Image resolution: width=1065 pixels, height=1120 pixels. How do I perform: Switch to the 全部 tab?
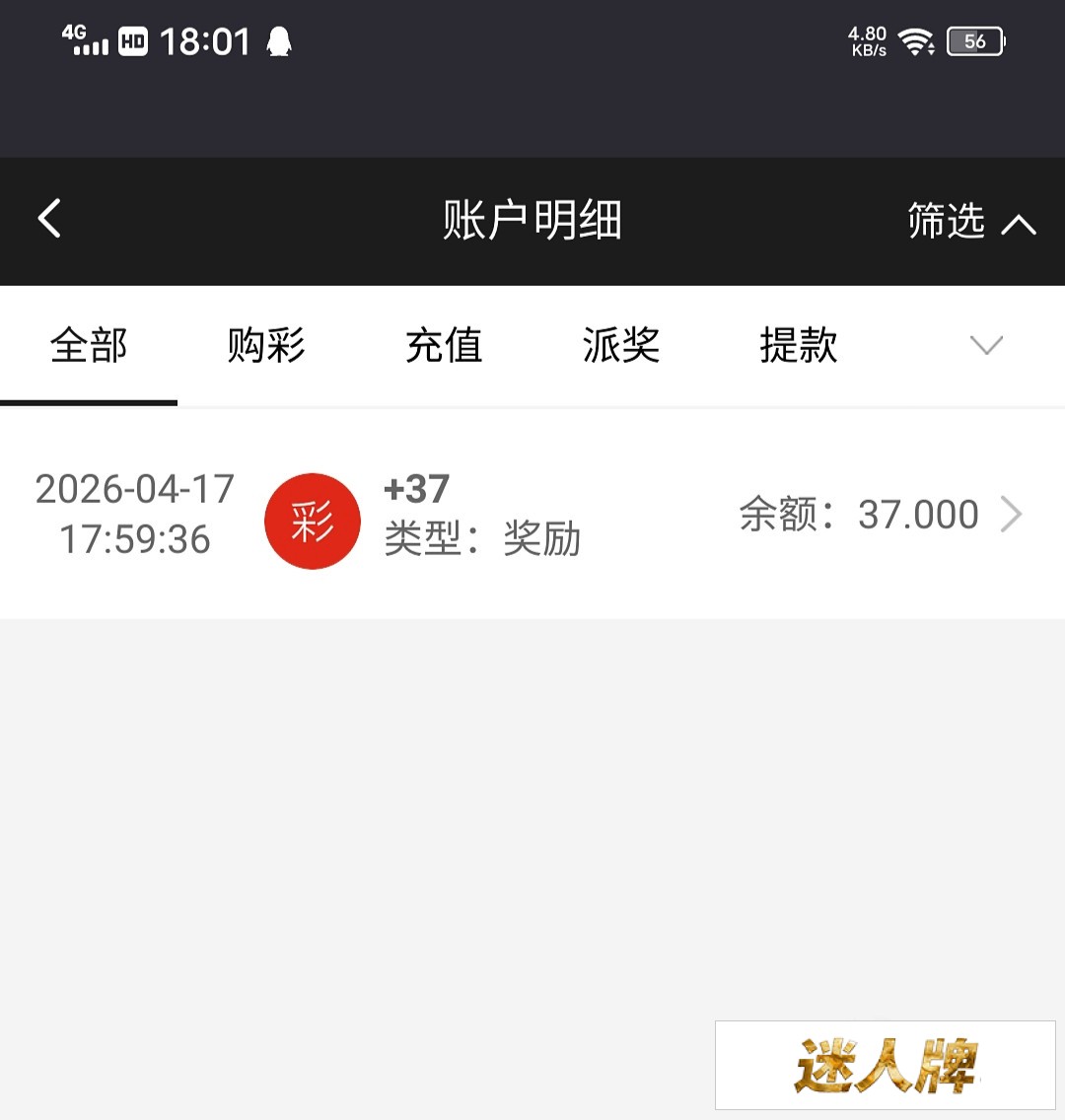pyautogui.click(x=89, y=346)
